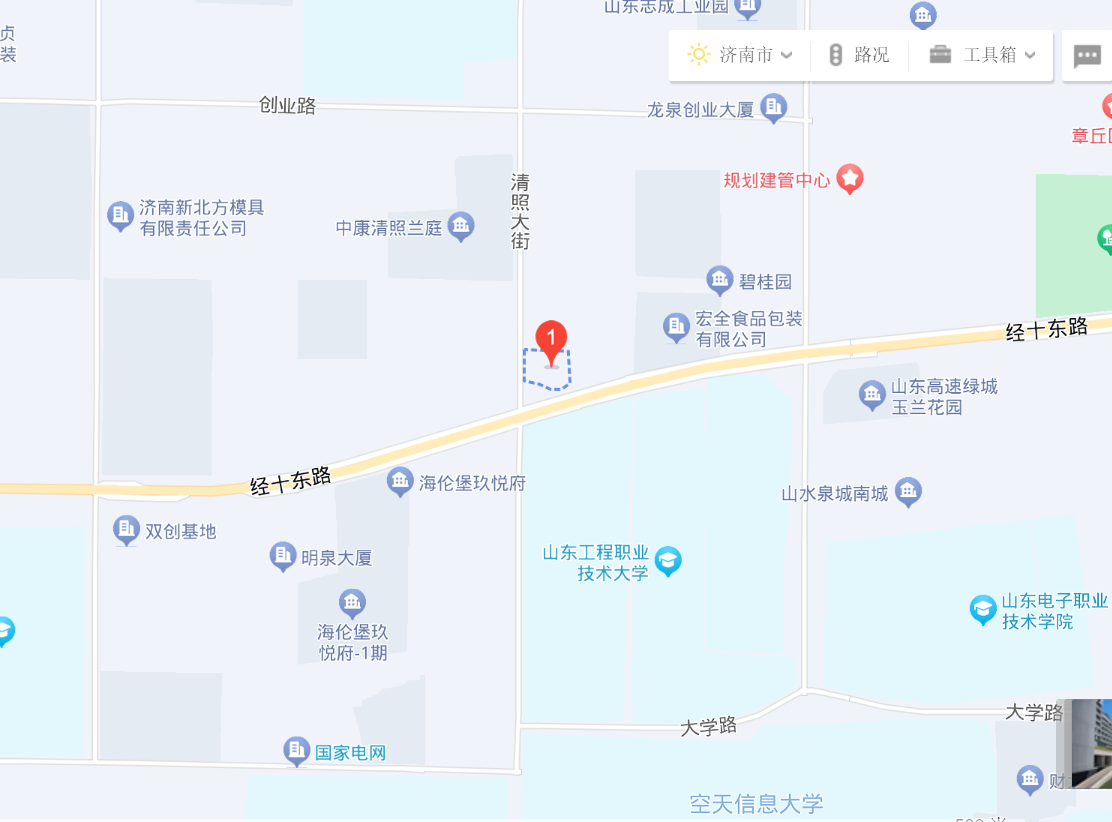This screenshot has height=822, width=1112.
Task: Open 山东电子职业技术学院 marker
Action: [983, 608]
